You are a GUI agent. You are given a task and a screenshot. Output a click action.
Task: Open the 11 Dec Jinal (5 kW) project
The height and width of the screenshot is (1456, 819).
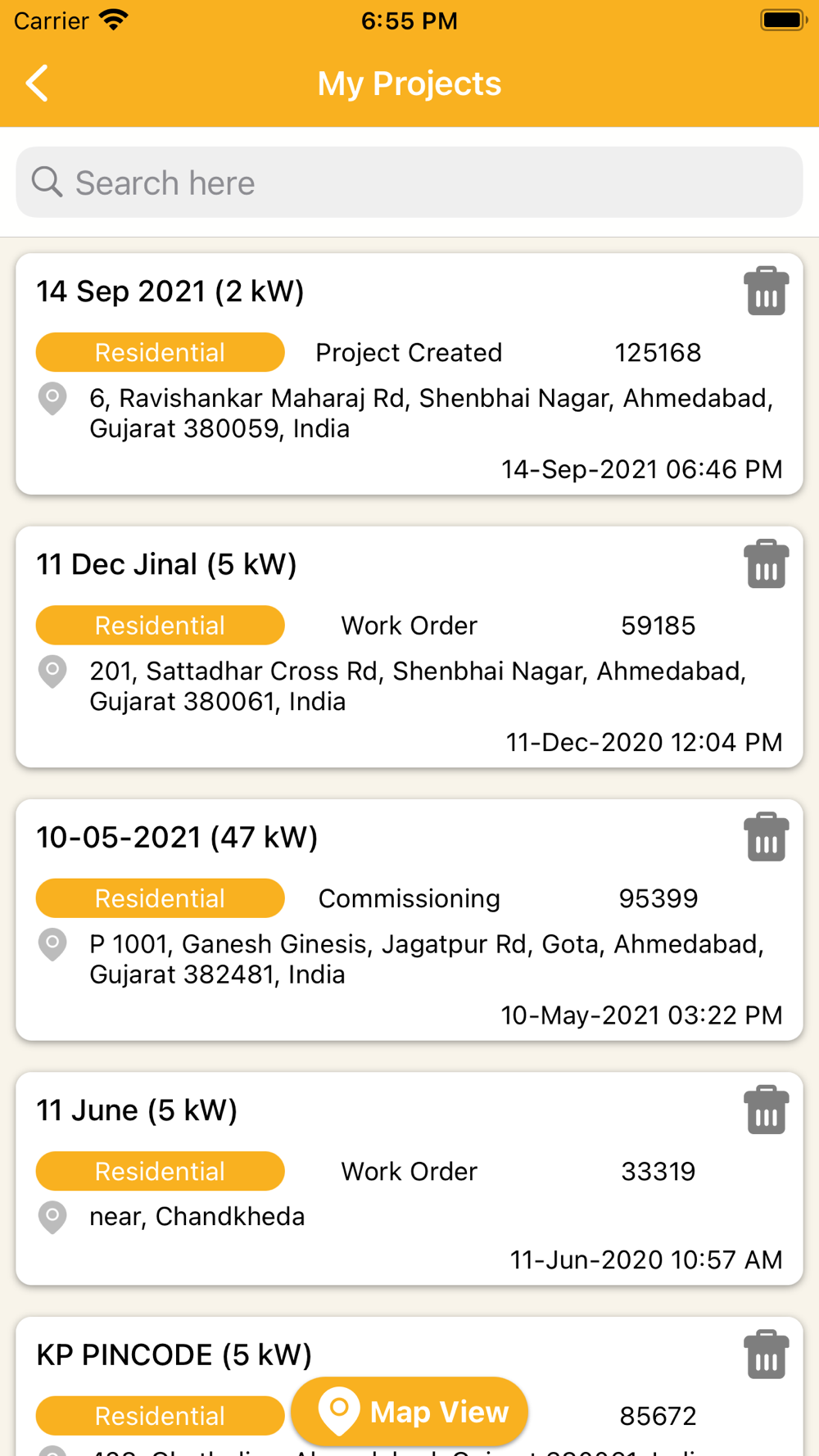(x=409, y=647)
